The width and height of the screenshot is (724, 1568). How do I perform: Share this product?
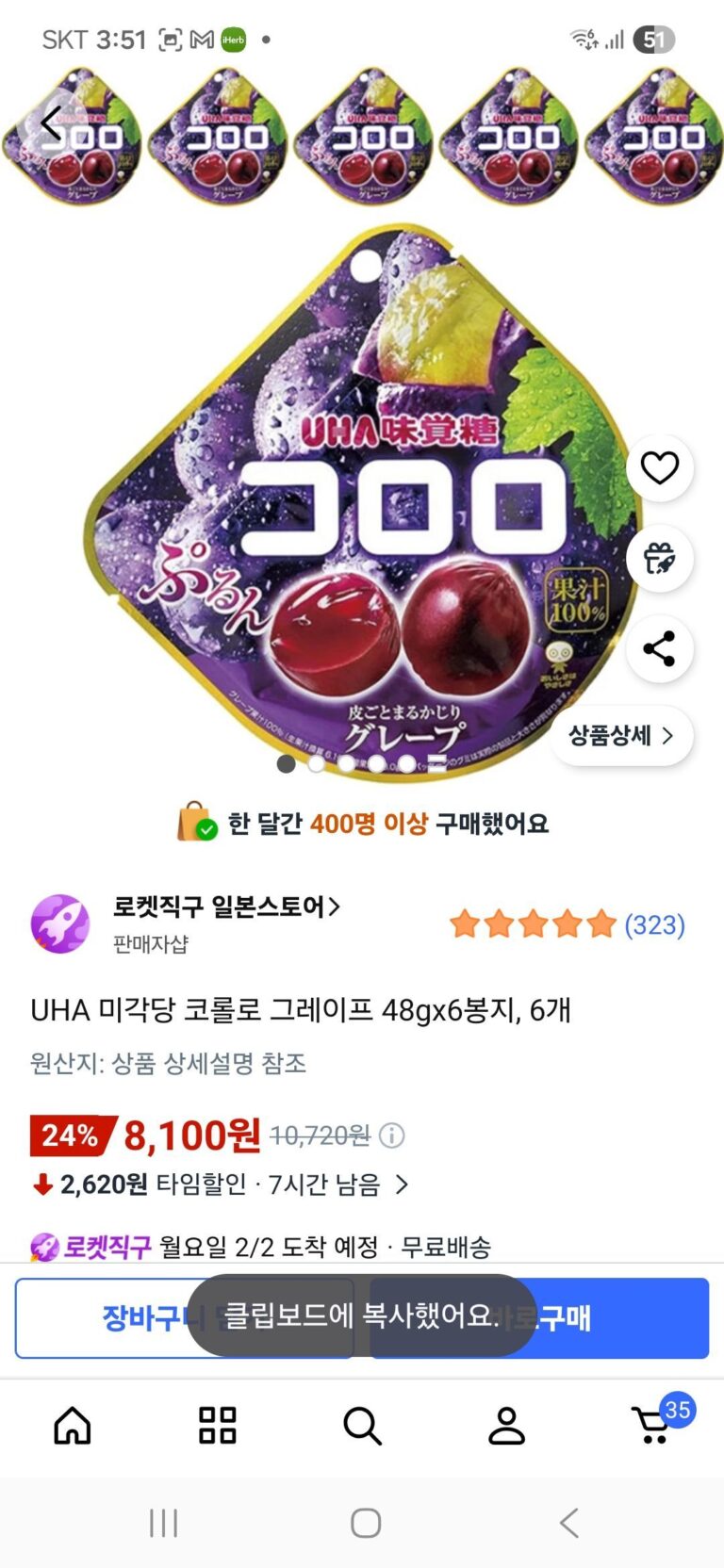click(659, 648)
